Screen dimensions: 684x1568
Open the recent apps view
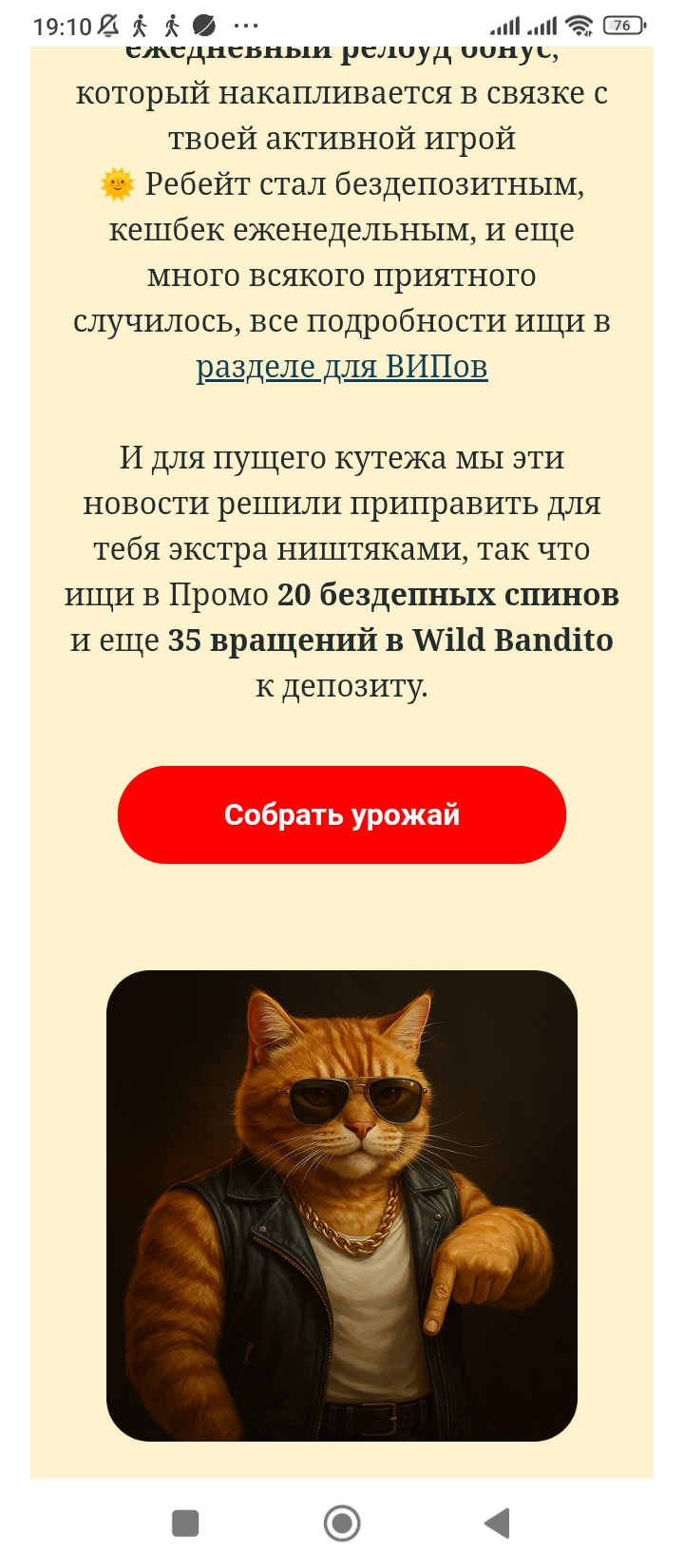(185, 1522)
